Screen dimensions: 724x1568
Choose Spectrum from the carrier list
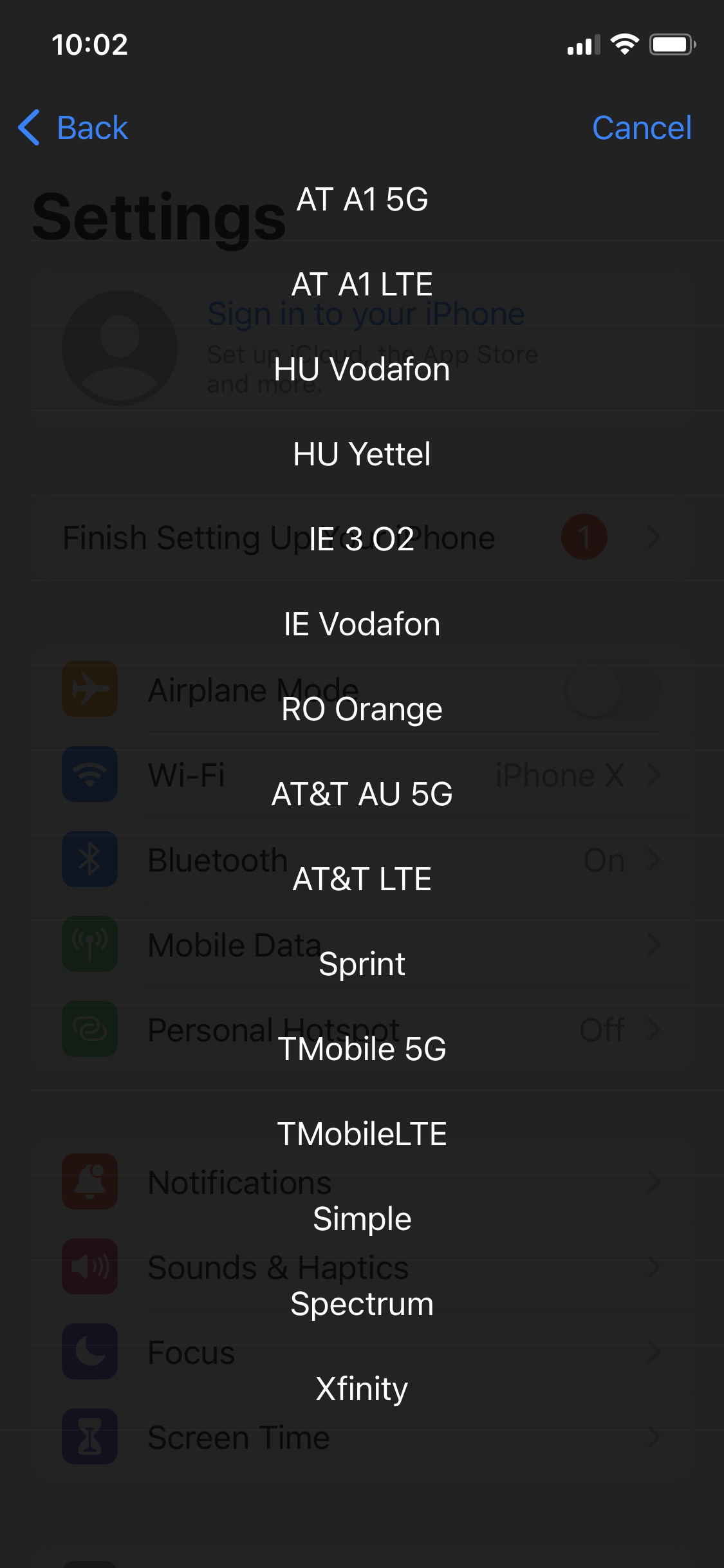(x=362, y=1304)
